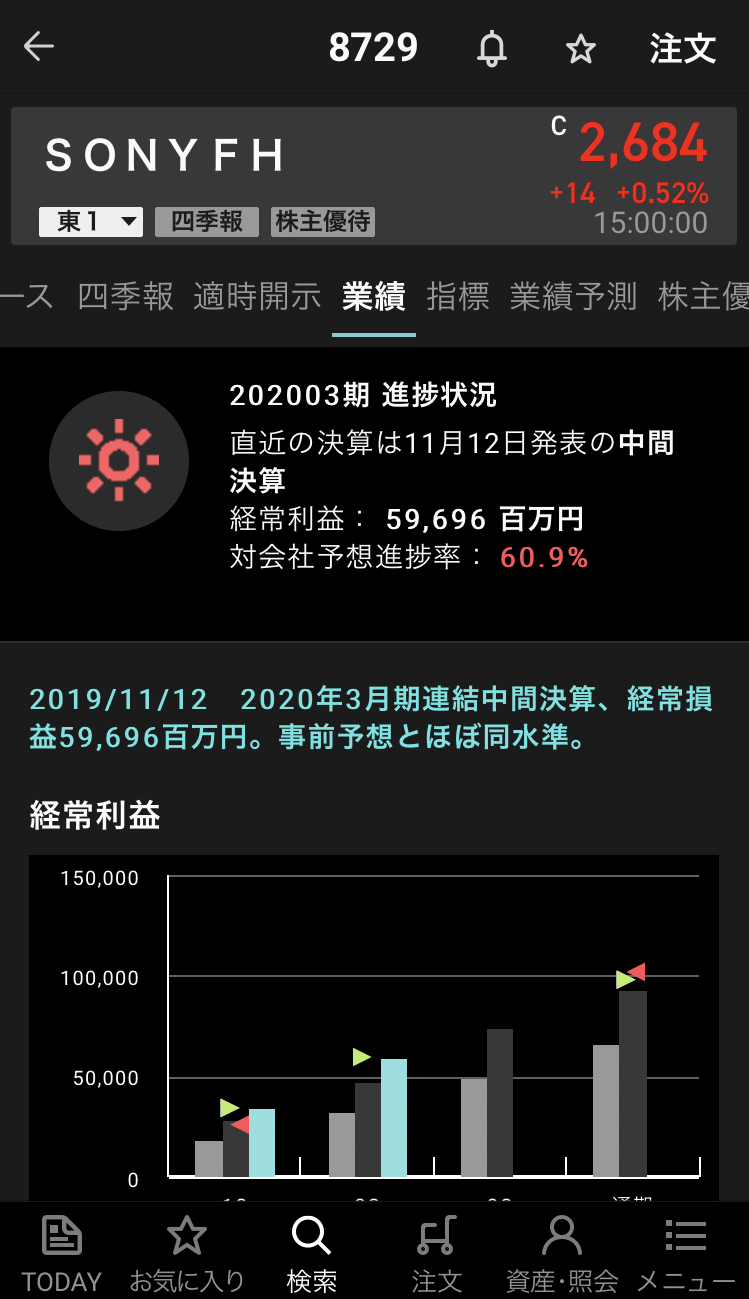Go back using the arrow icon
The height and width of the screenshot is (1299, 749).
point(39,47)
